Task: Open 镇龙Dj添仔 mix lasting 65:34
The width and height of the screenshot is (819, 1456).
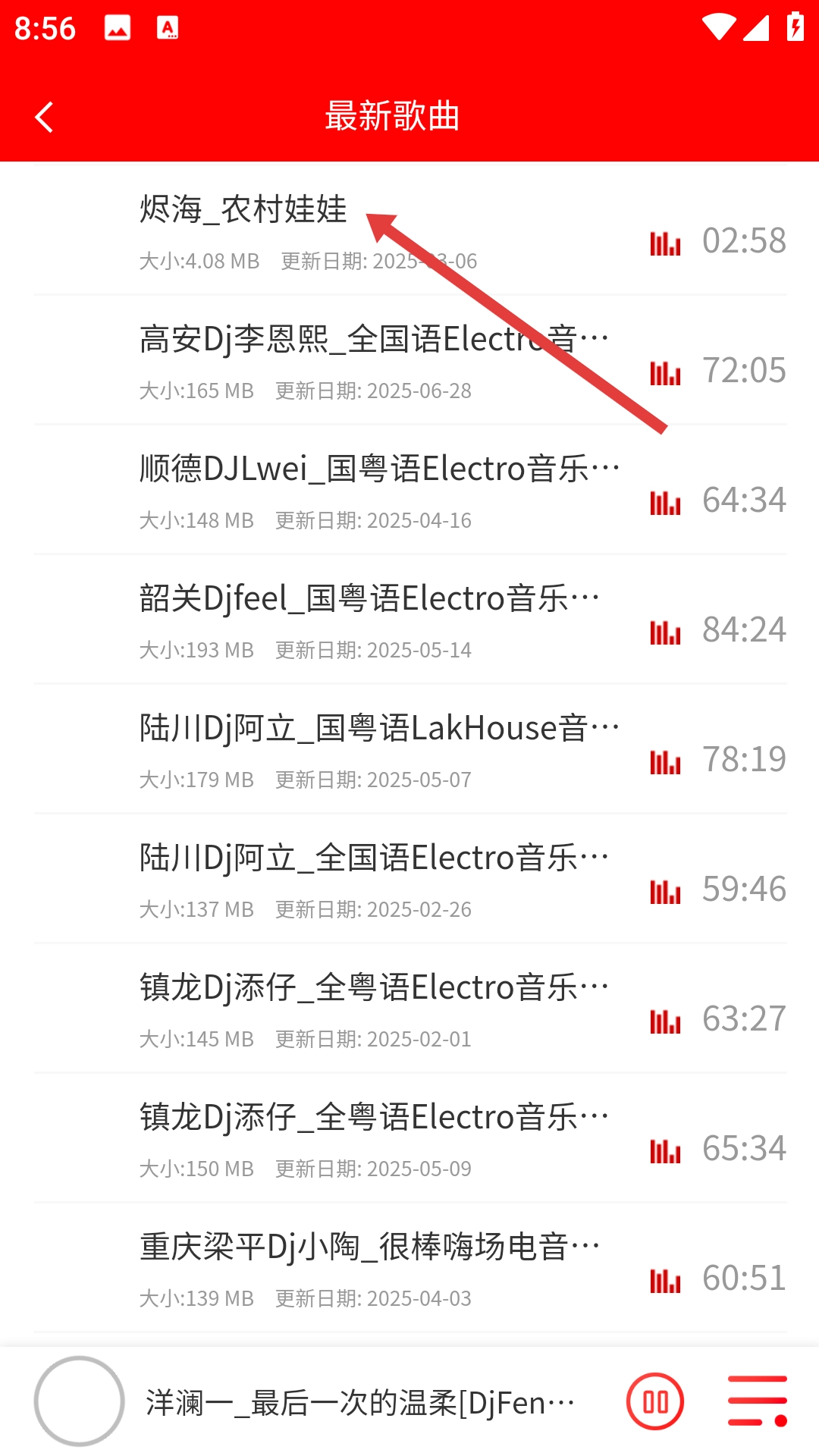Action: [x=373, y=1118]
